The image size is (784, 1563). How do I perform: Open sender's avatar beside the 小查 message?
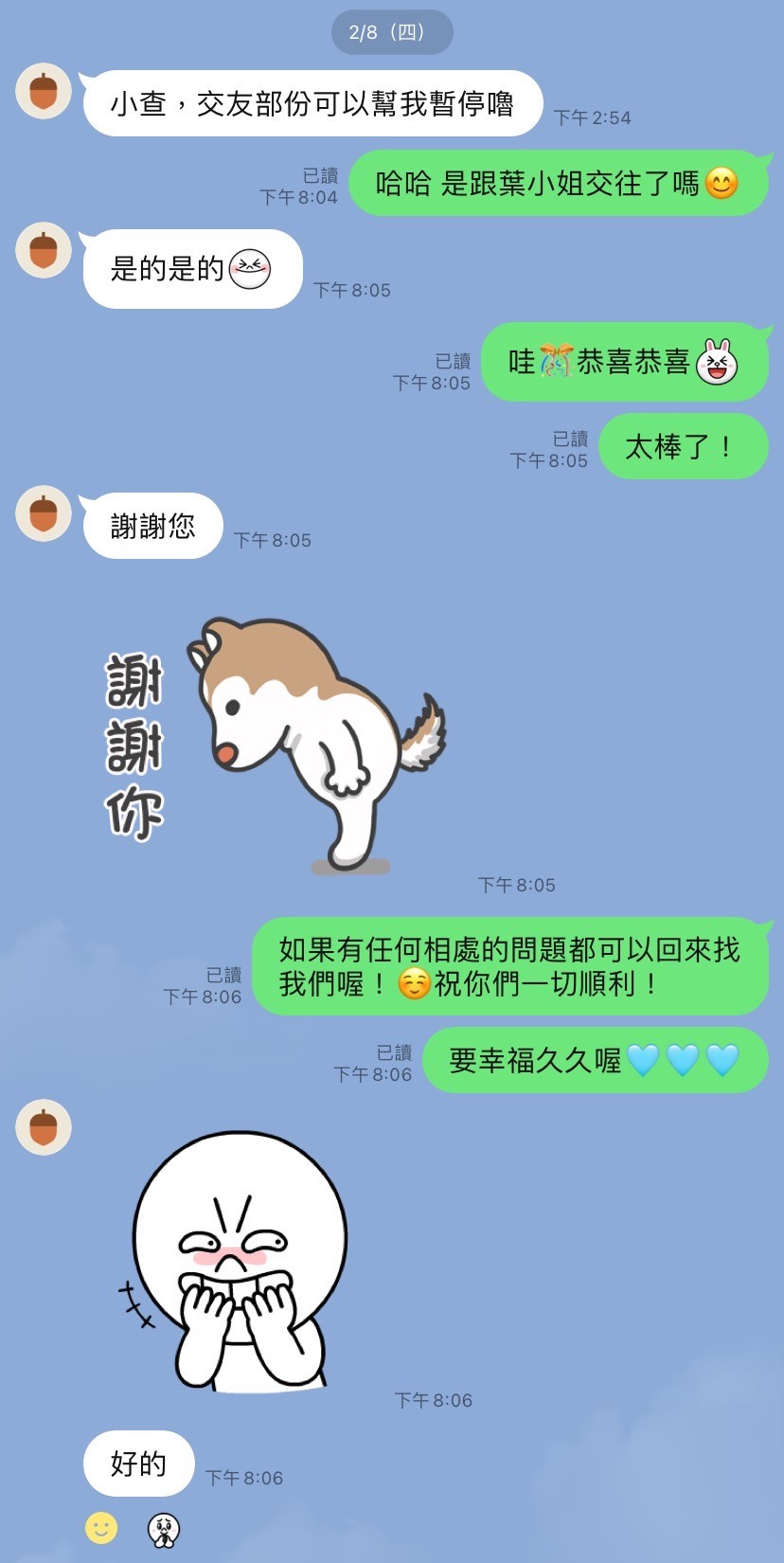tap(44, 92)
